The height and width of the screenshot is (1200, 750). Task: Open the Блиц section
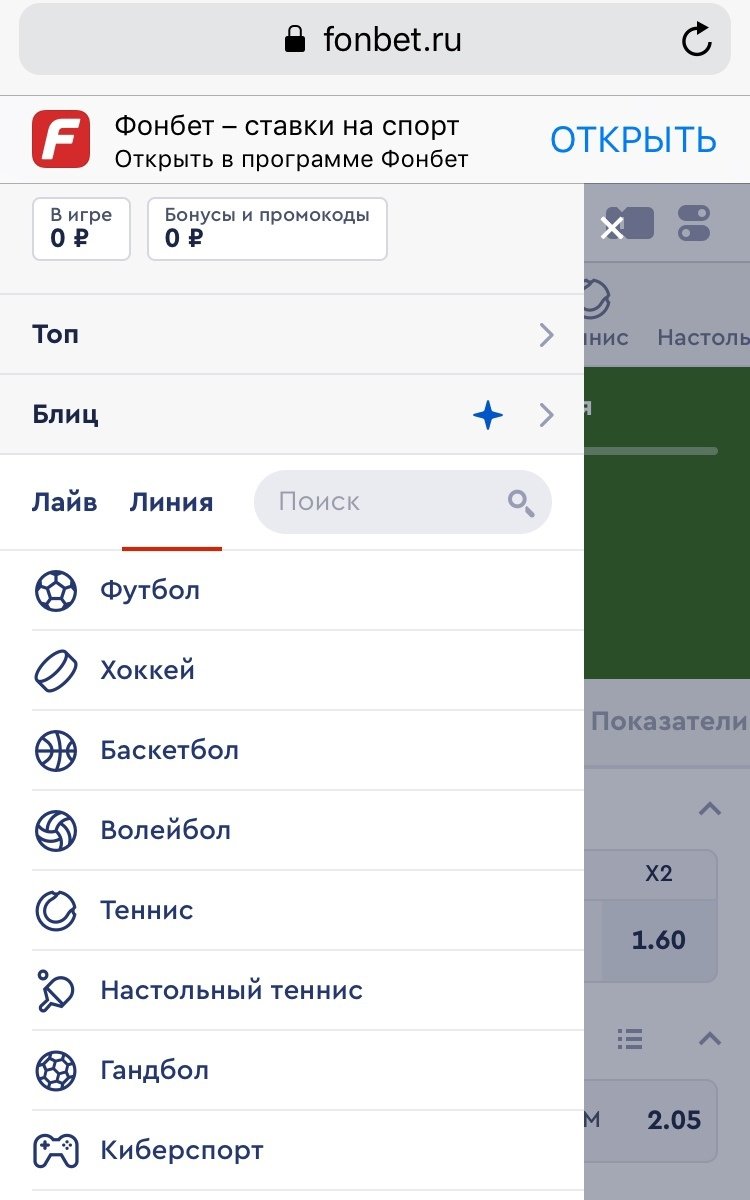[x=290, y=415]
